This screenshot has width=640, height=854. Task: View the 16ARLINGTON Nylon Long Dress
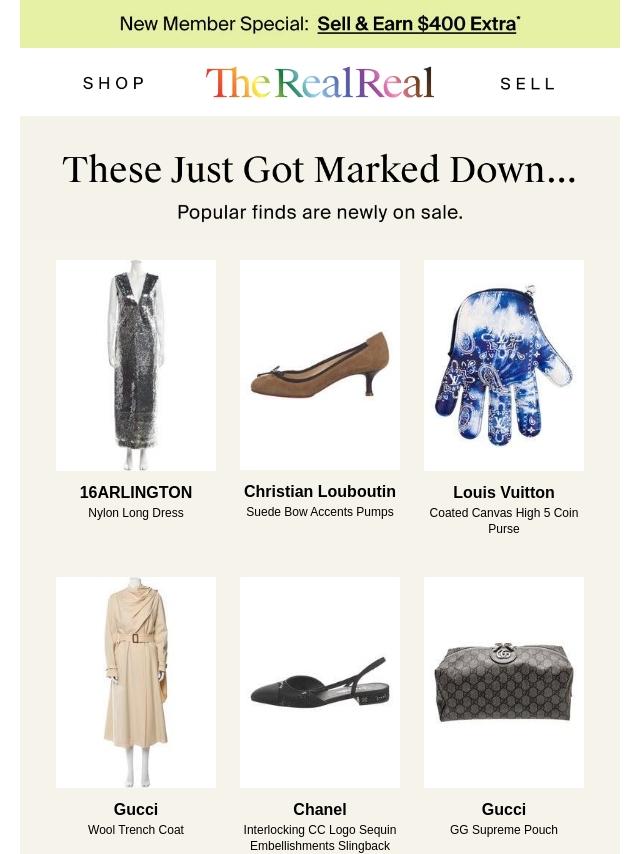[136, 366]
